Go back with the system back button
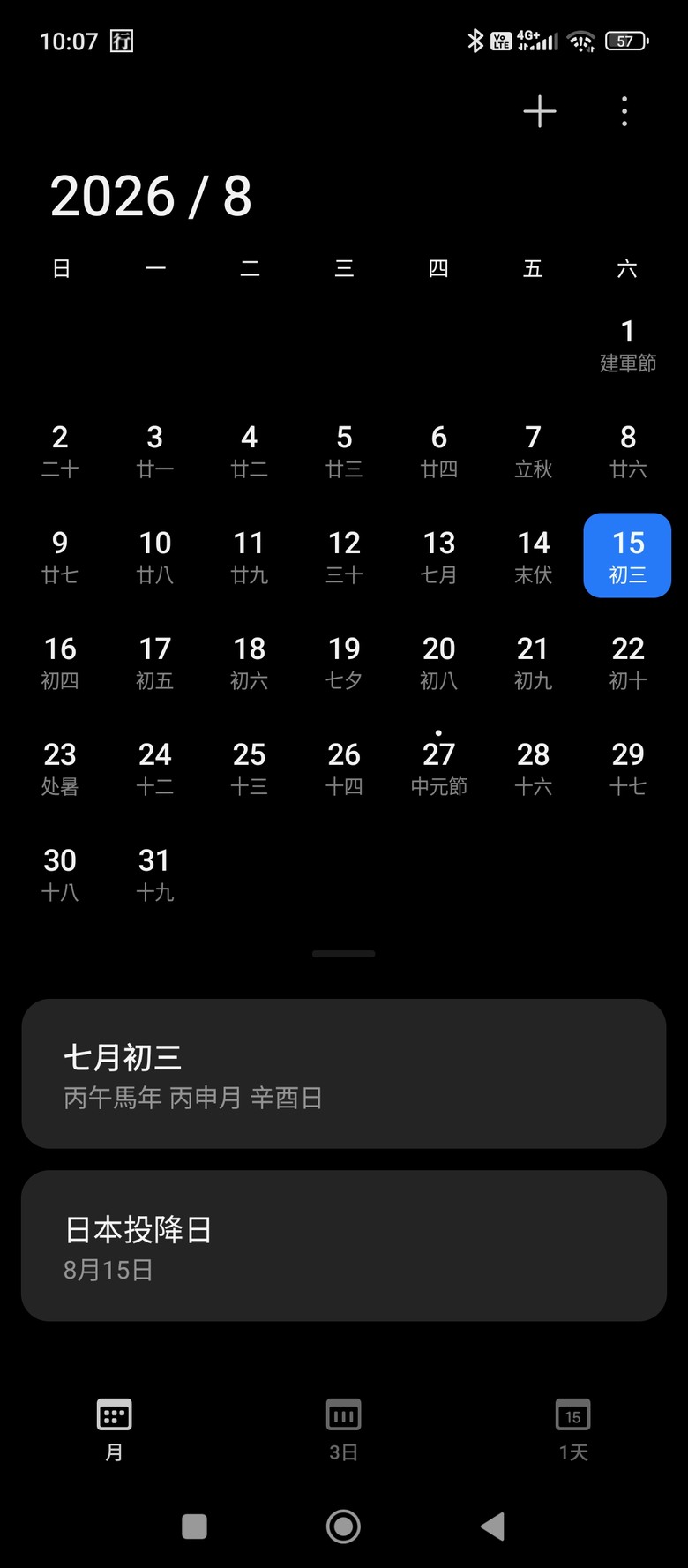Screen dimensions: 688x1568 [492, 1526]
